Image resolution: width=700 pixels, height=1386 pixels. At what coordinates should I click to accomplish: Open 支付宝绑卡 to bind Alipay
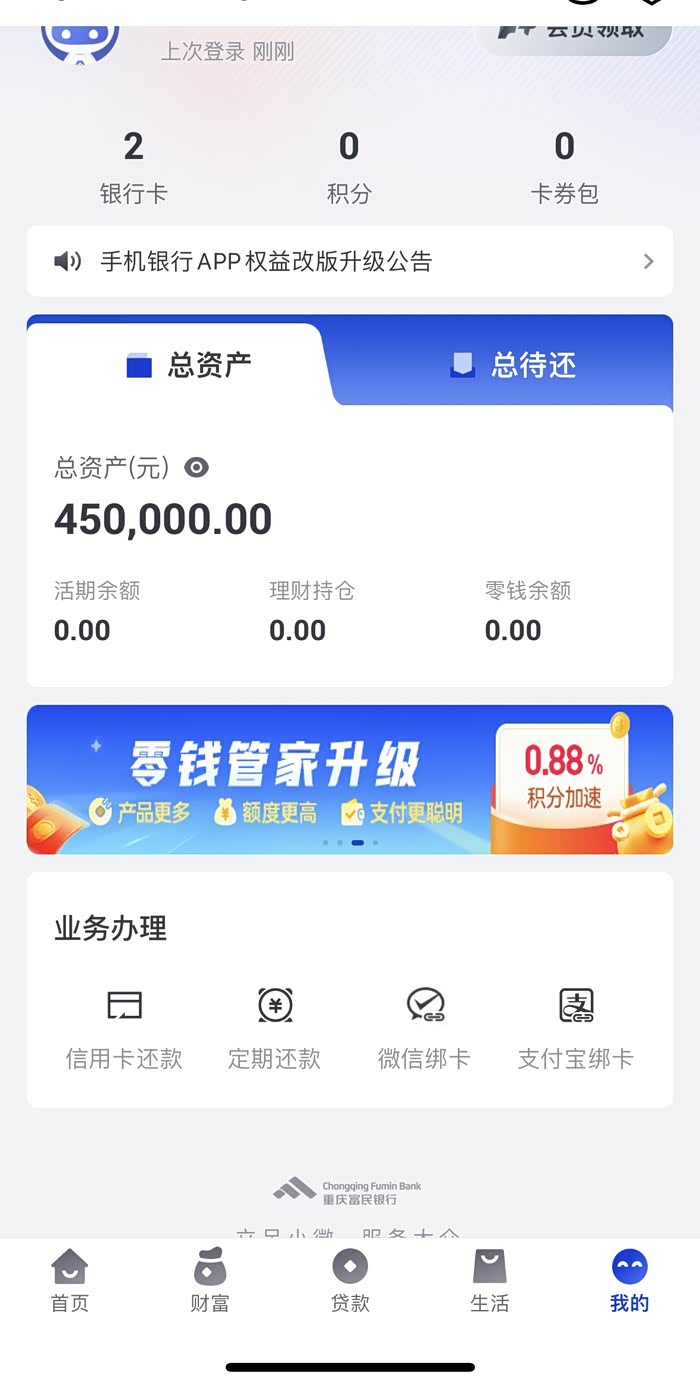coord(575,1028)
